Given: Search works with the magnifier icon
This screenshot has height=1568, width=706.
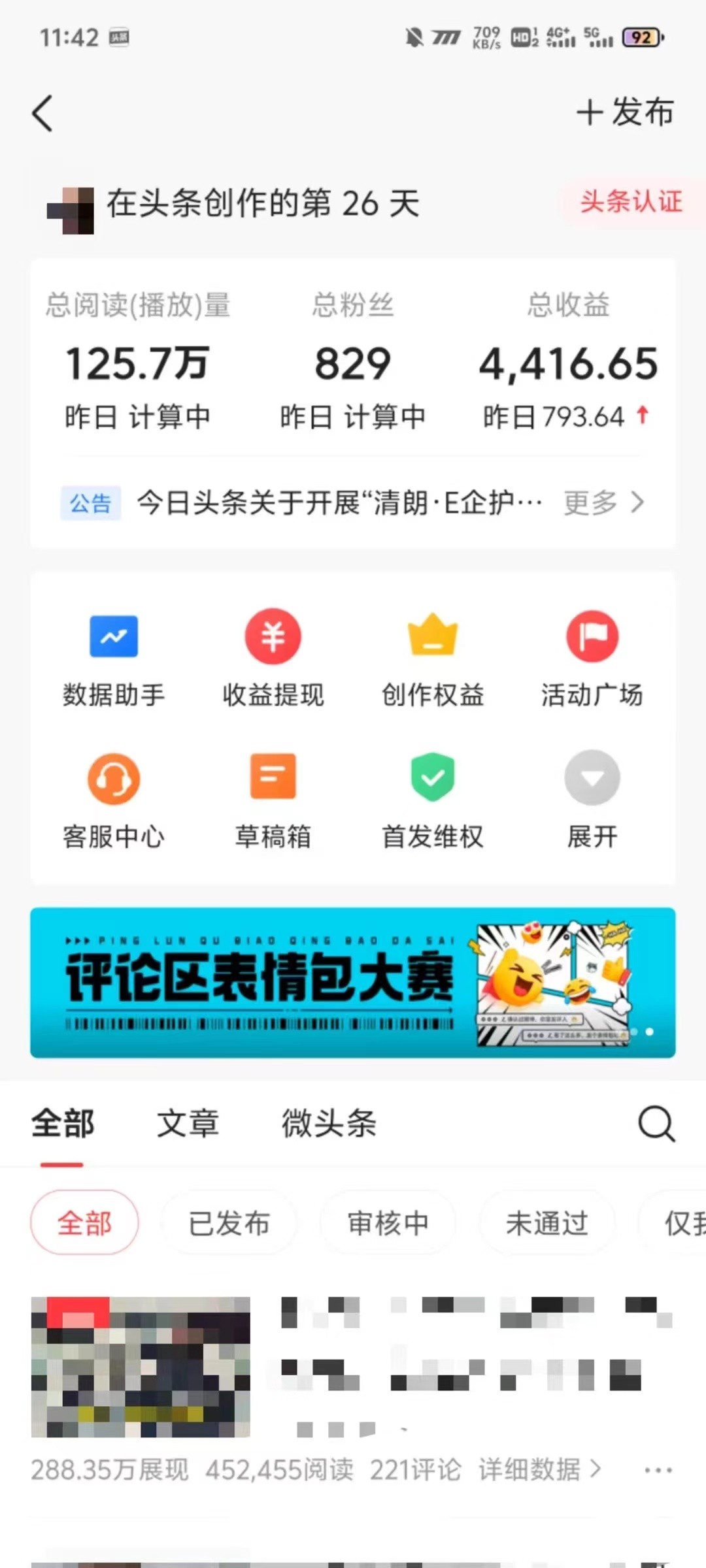Looking at the screenshot, I should point(656,1124).
